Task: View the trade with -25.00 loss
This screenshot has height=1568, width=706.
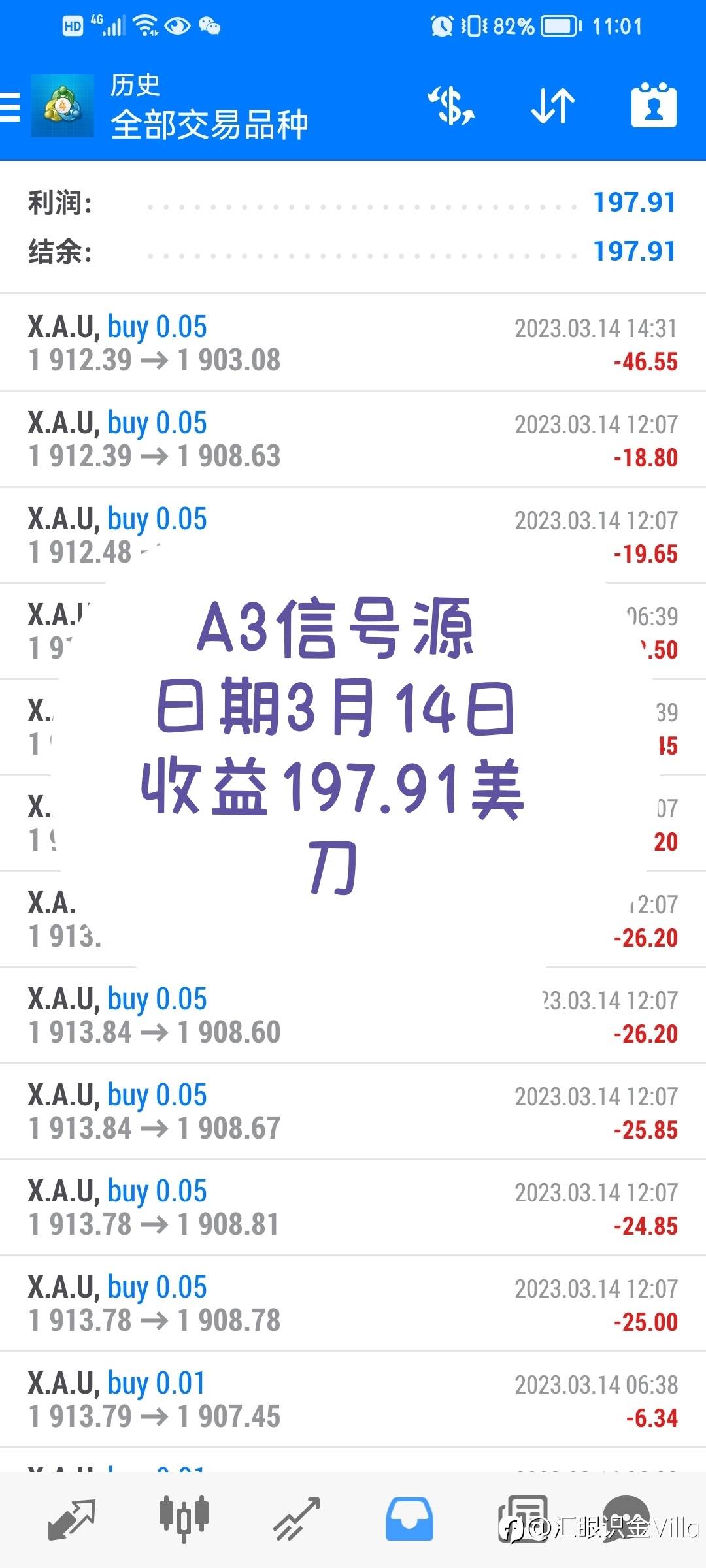Action: pos(353,1304)
